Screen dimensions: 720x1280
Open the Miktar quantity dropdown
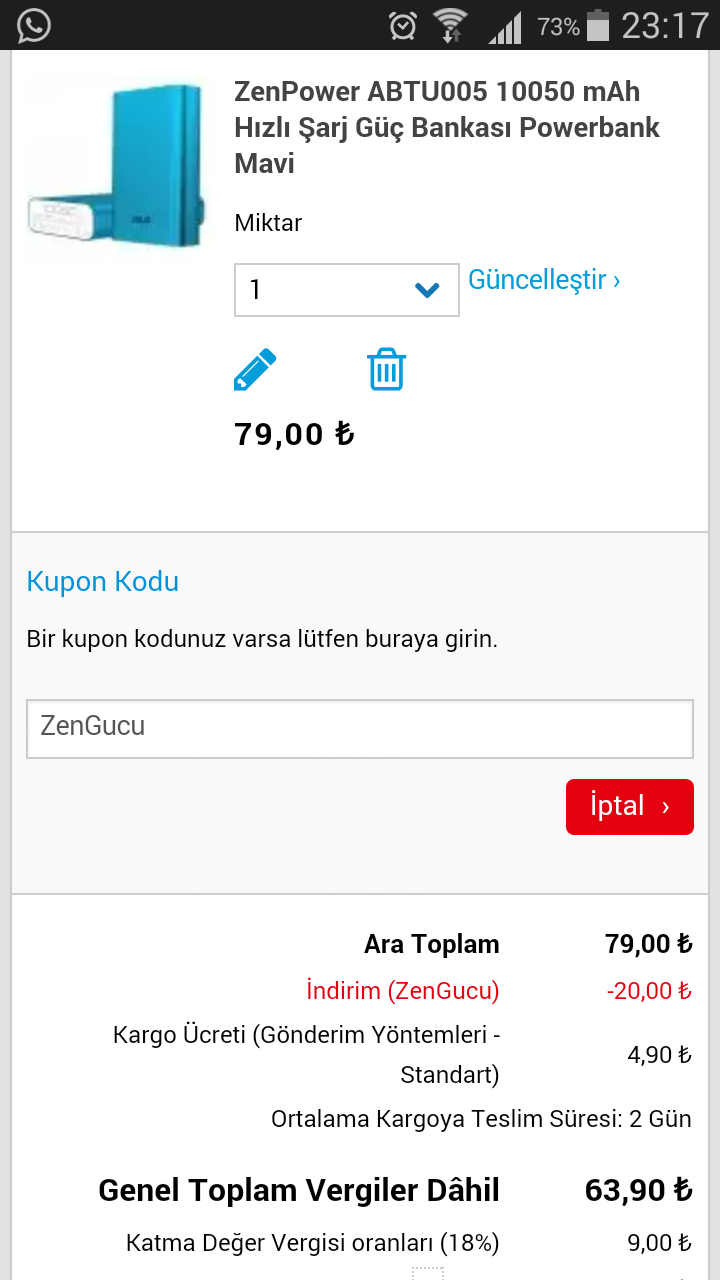pos(346,290)
